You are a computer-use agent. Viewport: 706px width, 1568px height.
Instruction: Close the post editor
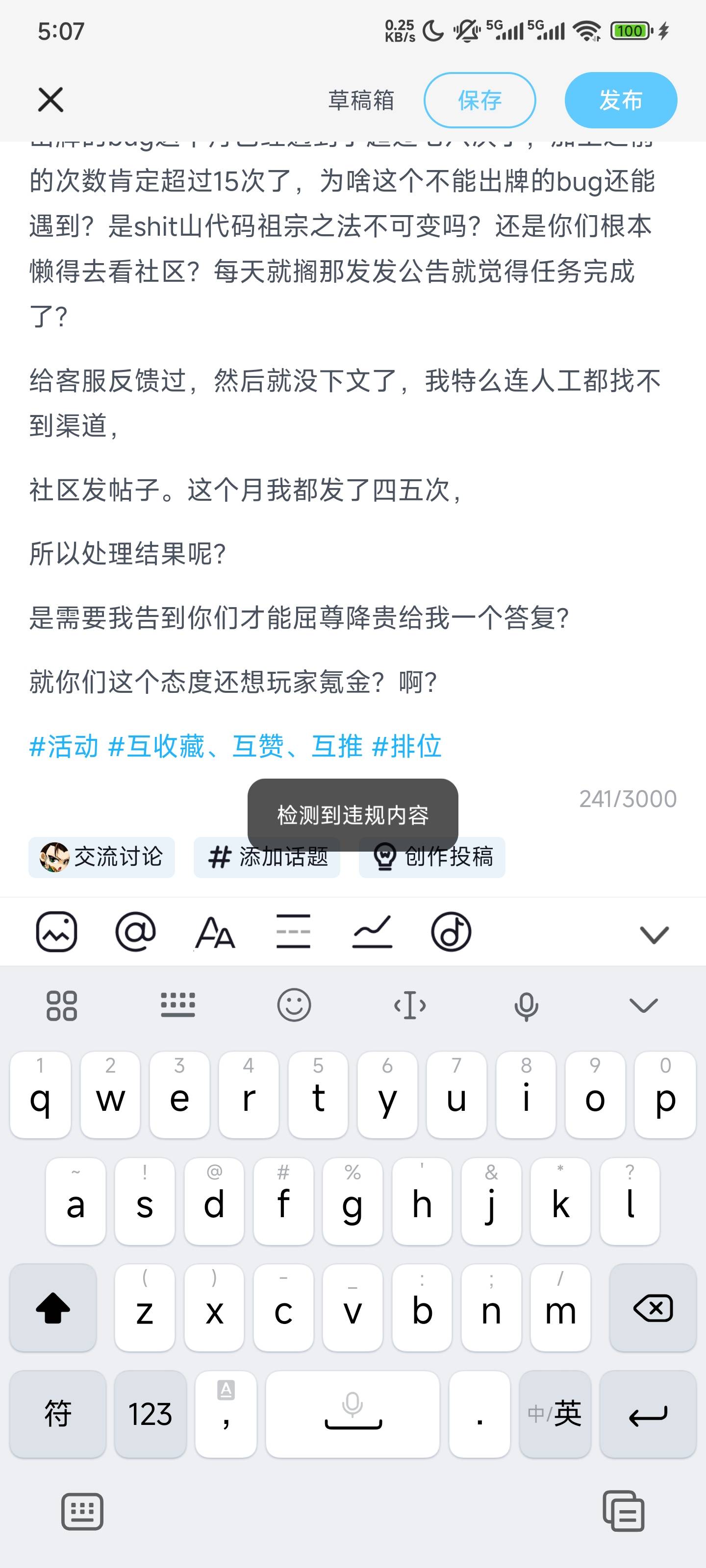coord(50,100)
